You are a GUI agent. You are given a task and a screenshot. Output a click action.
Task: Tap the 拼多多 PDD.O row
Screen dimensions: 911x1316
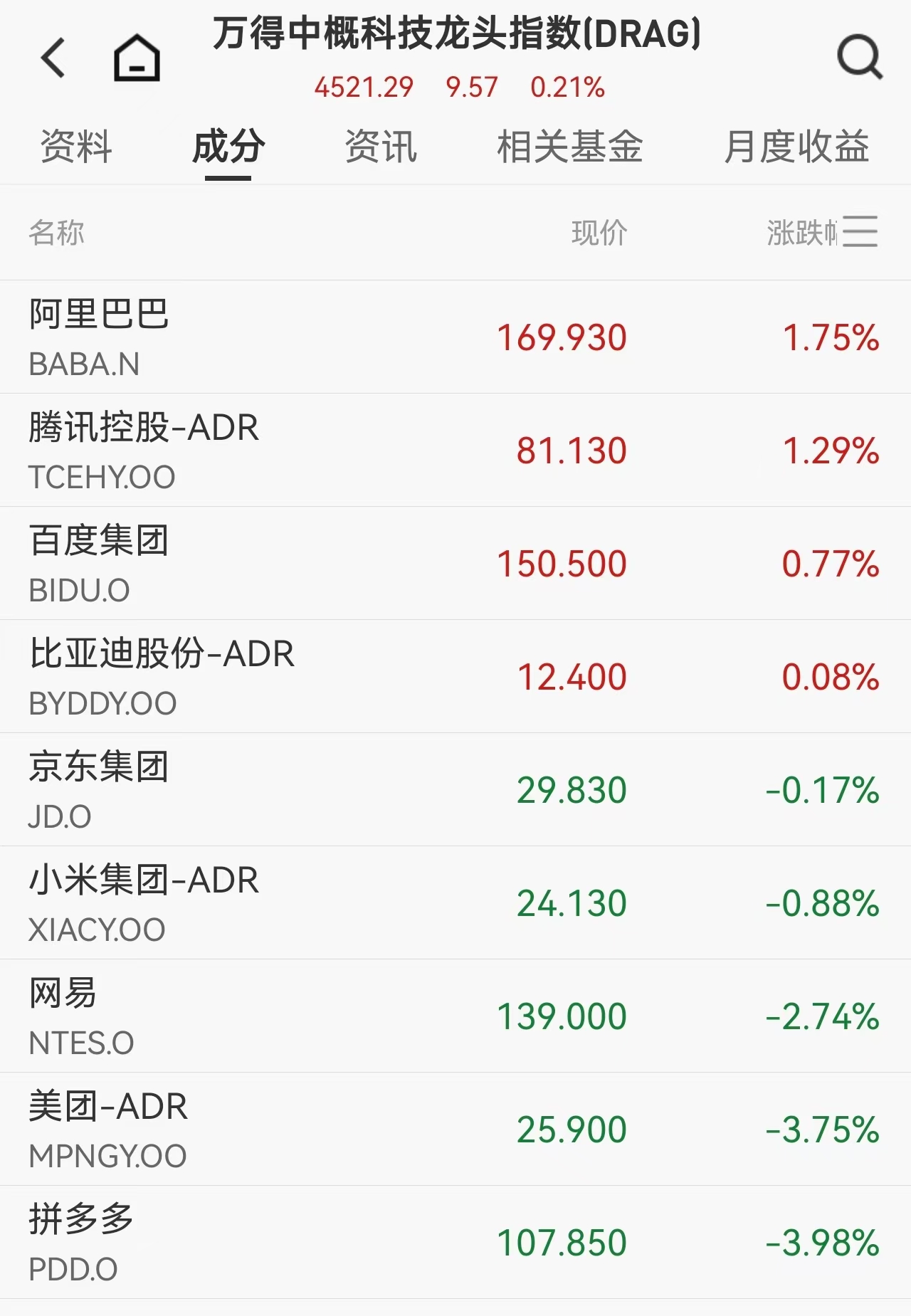pyautogui.click(x=455, y=1242)
